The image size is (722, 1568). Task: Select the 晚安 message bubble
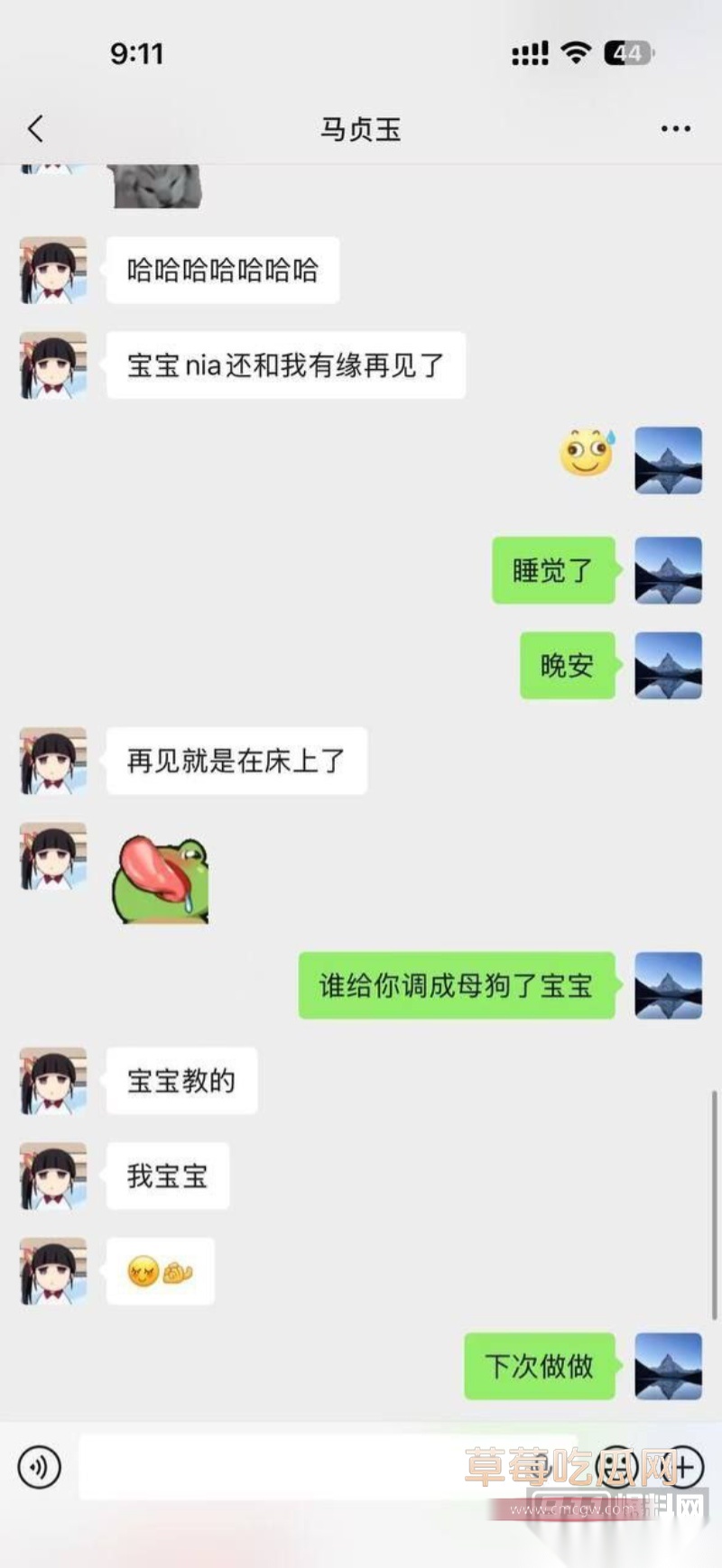tap(566, 666)
